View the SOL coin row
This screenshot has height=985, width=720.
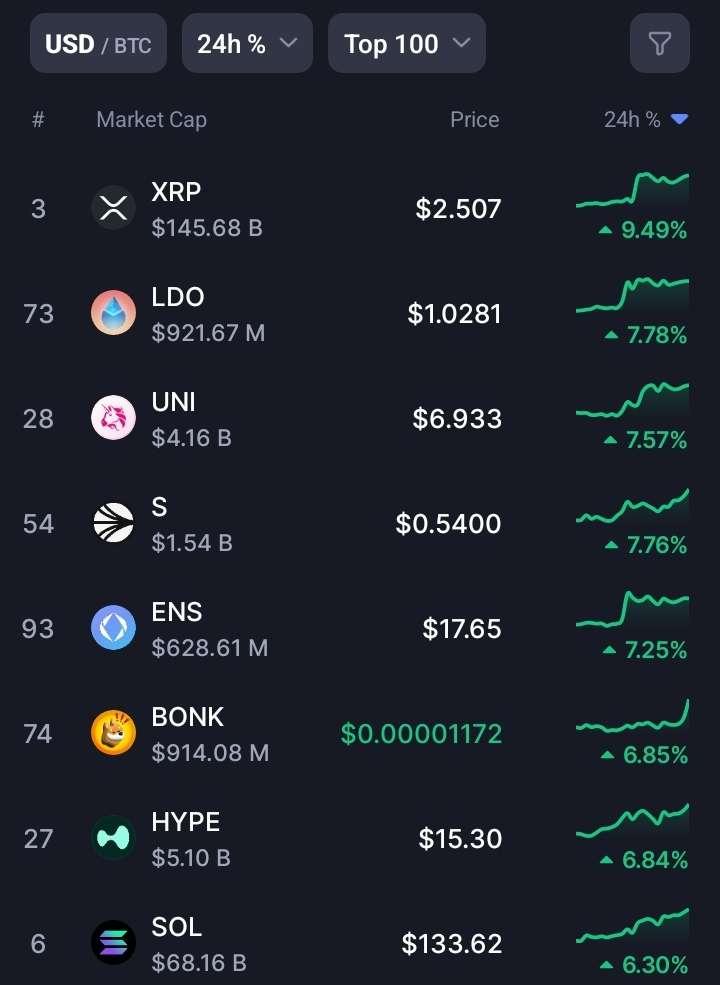[x=360, y=943]
